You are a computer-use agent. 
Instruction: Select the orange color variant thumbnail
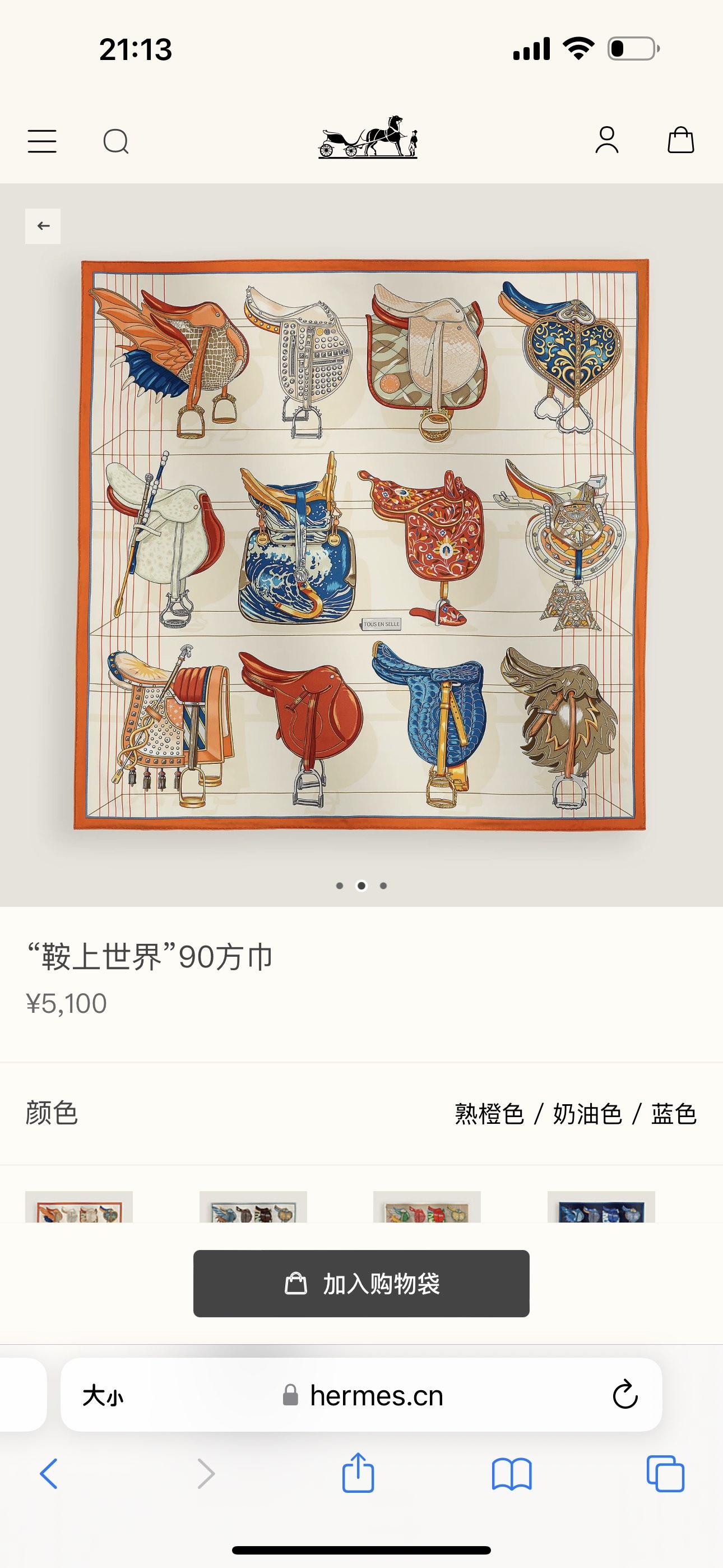coord(79,1206)
